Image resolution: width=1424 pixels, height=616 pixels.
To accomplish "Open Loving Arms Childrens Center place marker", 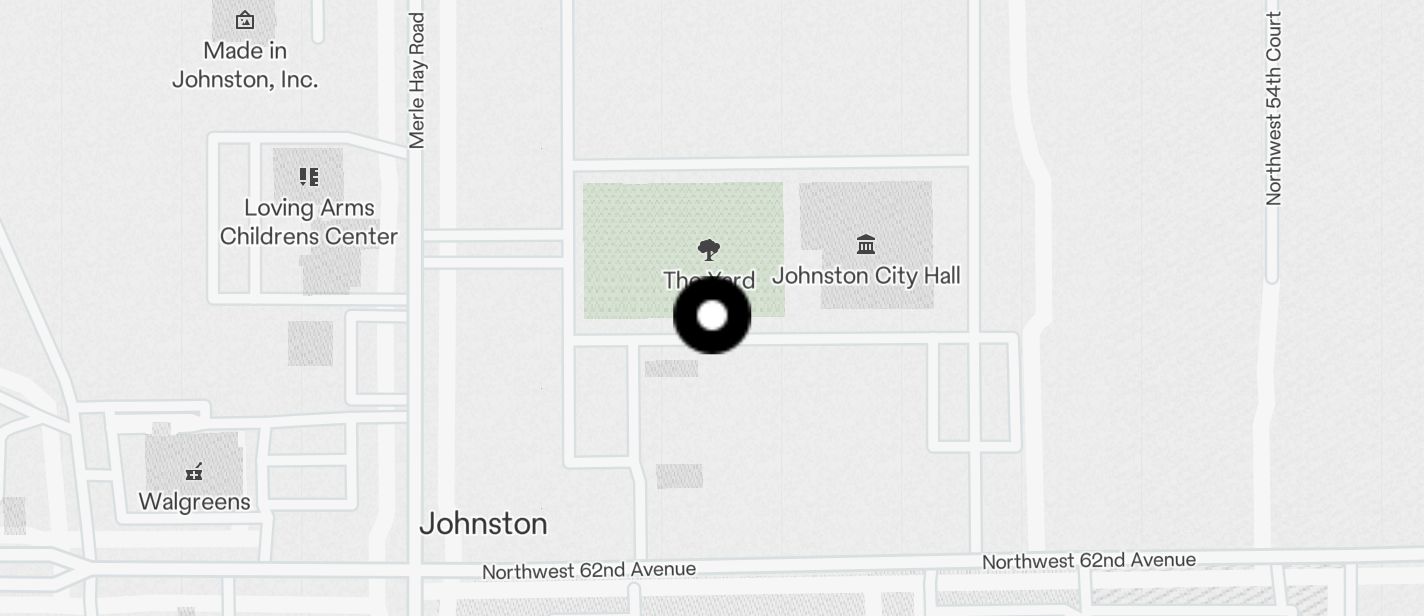I will tap(309, 178).
